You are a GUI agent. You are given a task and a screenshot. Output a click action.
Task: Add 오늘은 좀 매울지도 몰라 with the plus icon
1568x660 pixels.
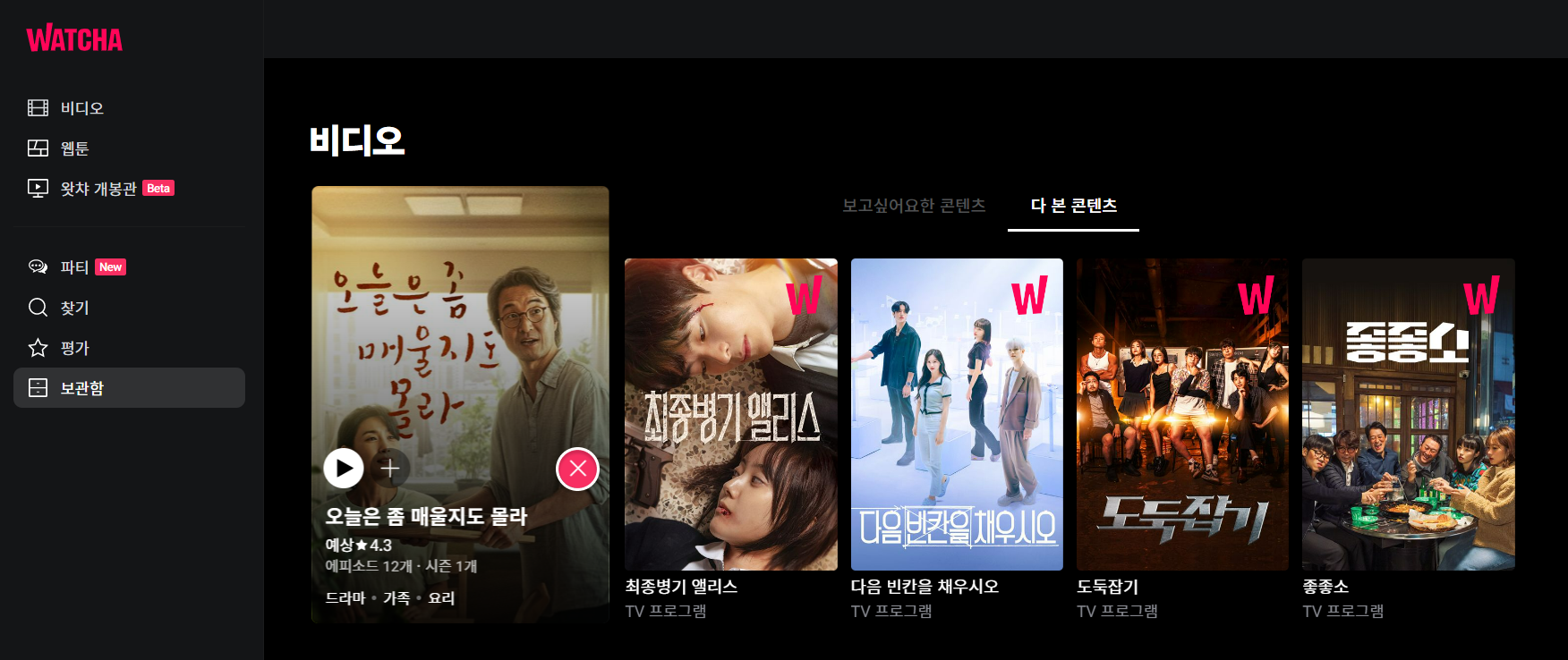click(x=390, y=468)
